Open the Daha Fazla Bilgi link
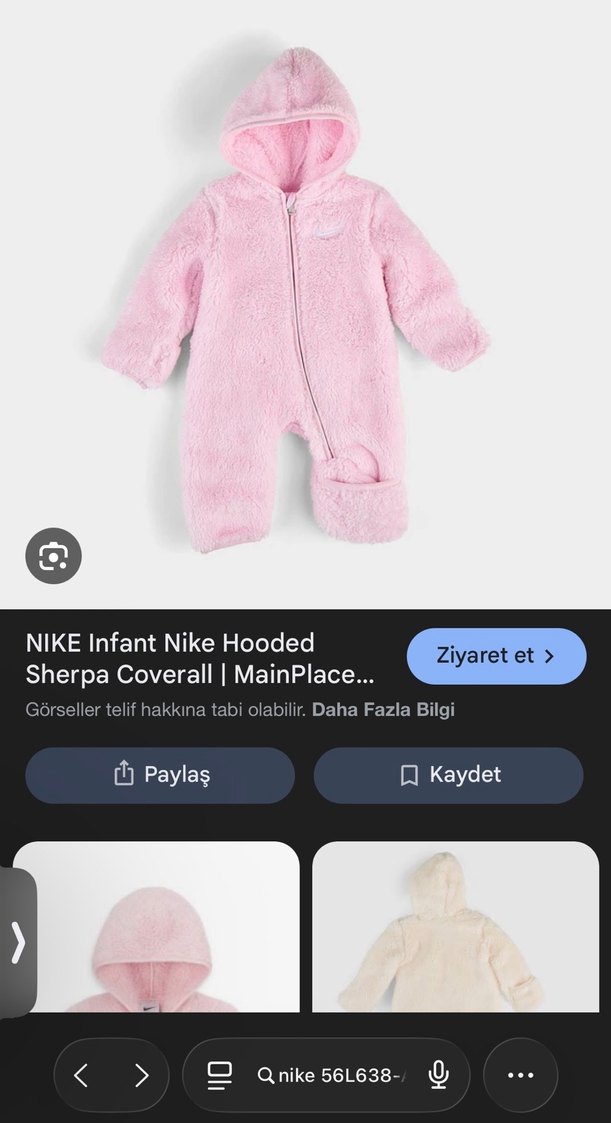Image resolution: width=611 pixels, height=1123 pixels. point(383,710)
